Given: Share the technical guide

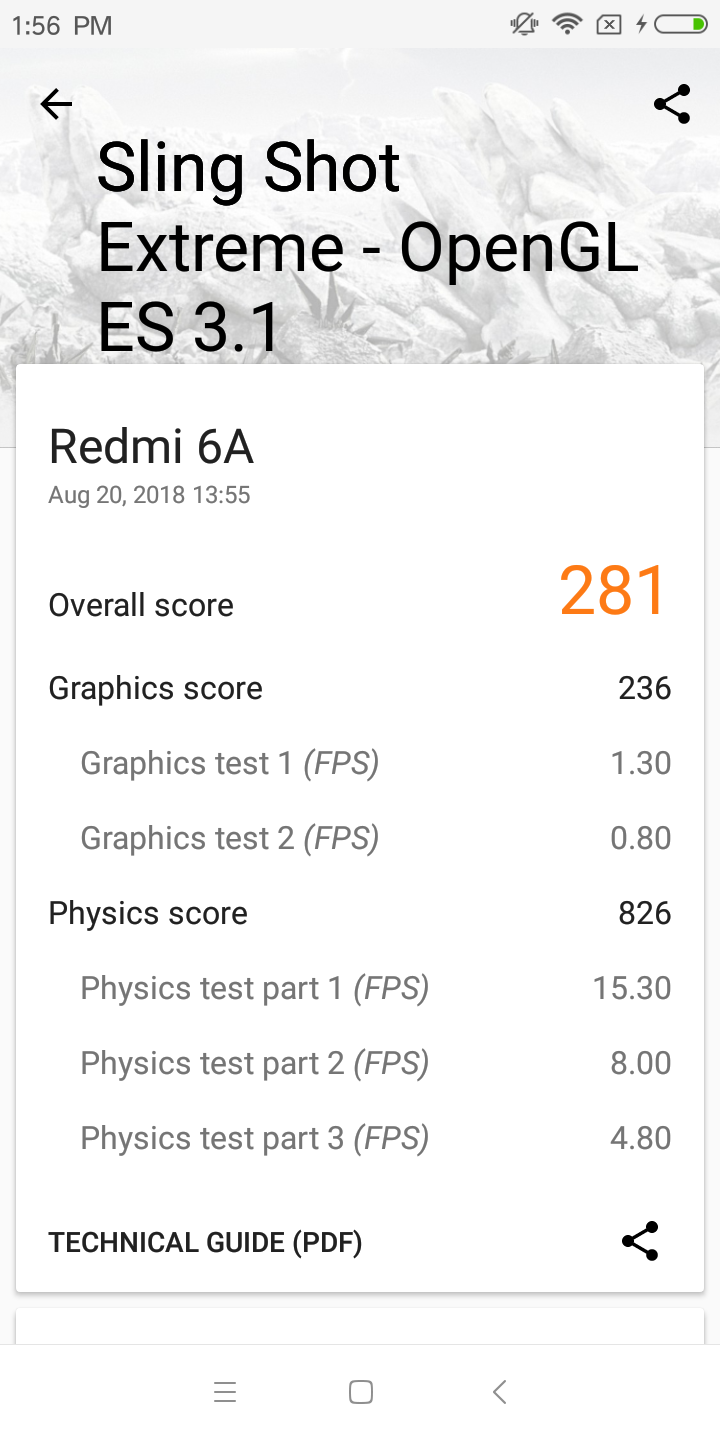Looking at the screenshot, I should pos(640,1241).
